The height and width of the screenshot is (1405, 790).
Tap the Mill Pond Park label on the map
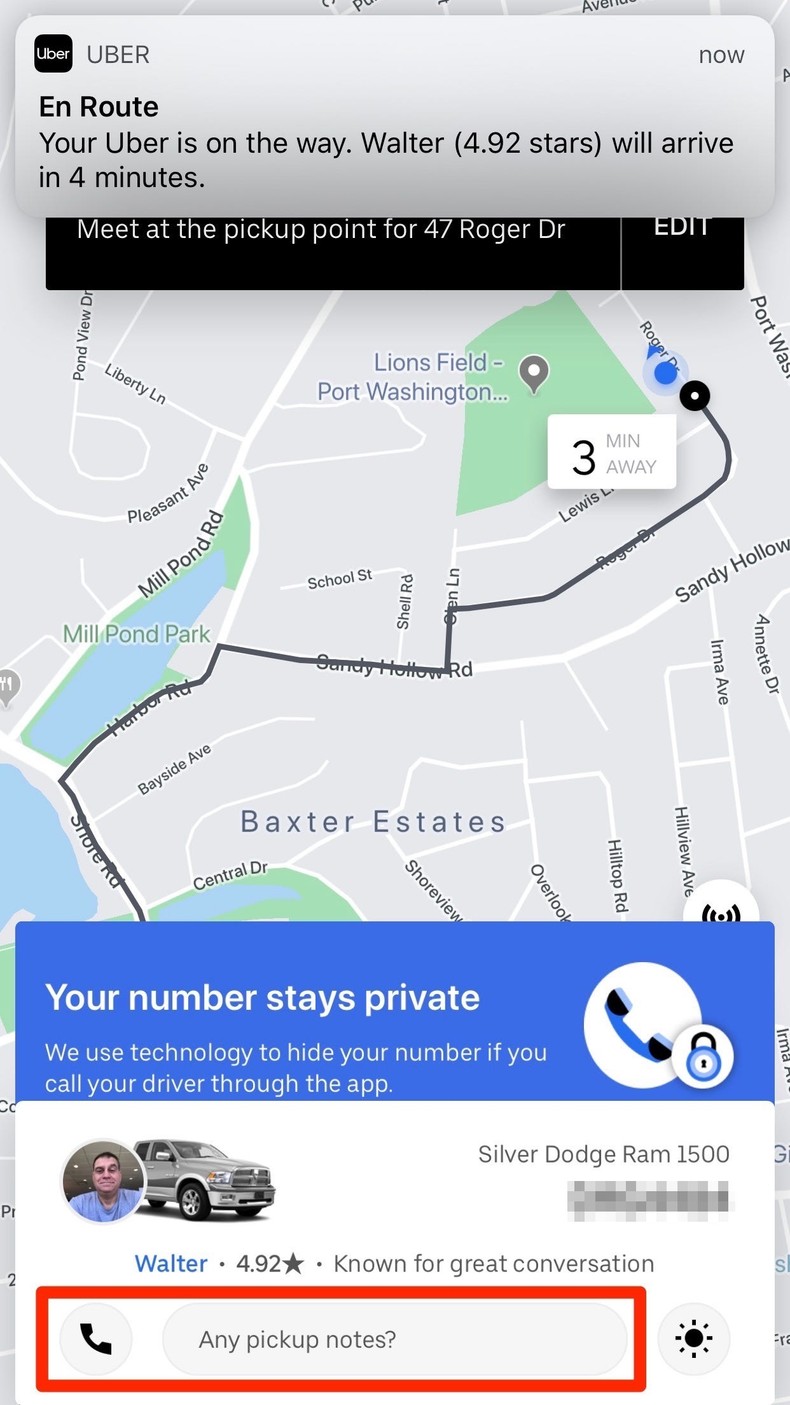click(136, 633)
